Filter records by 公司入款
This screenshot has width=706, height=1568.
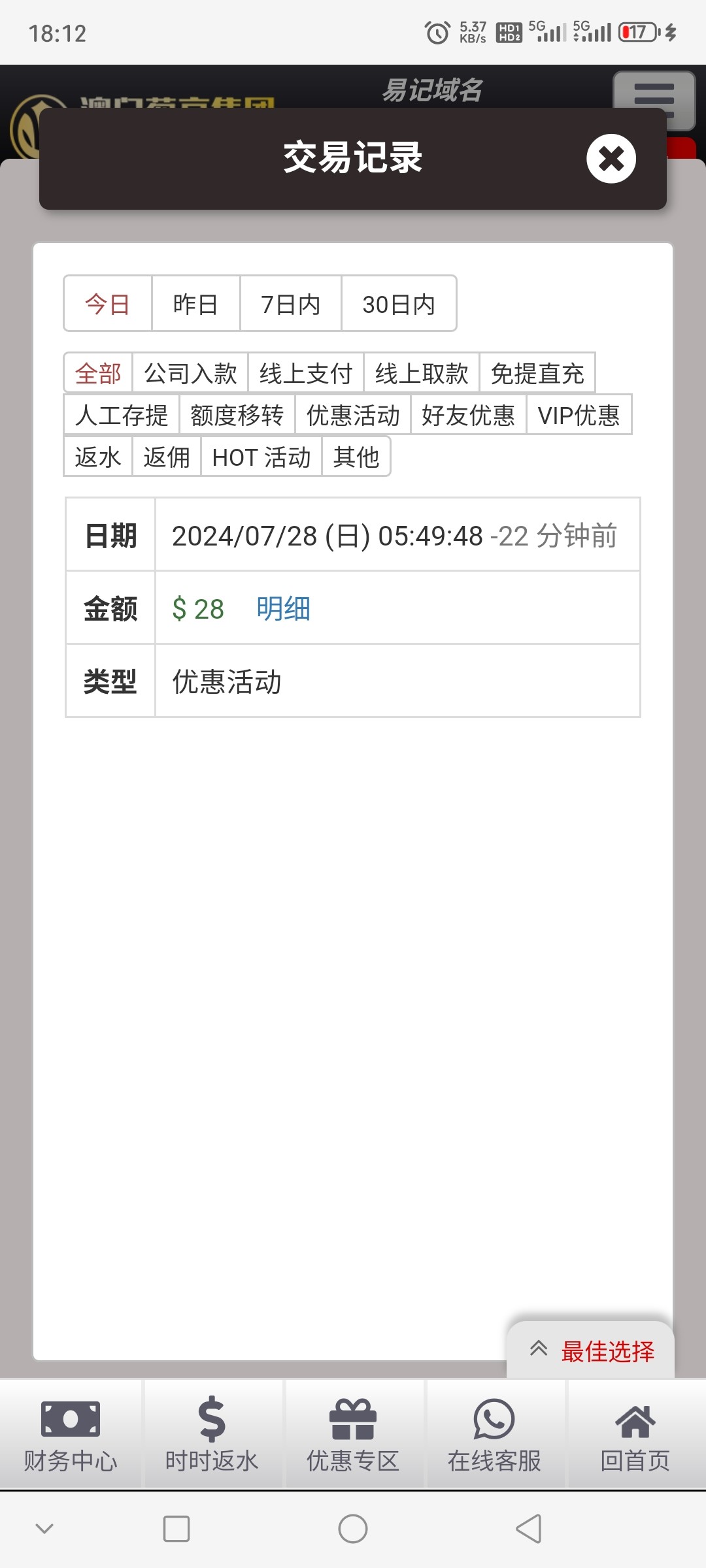[190, 373]
